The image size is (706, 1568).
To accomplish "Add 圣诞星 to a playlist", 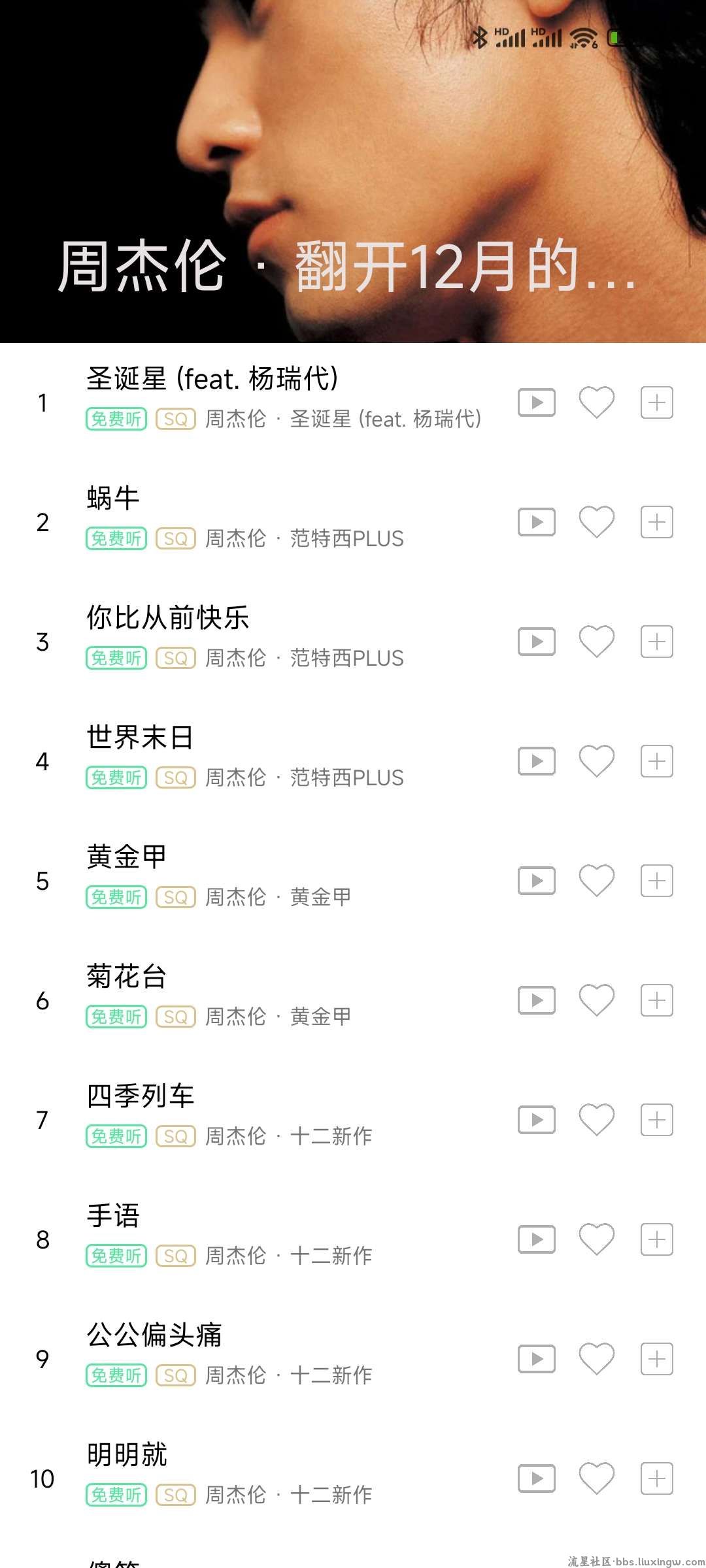I will (657, 402).
